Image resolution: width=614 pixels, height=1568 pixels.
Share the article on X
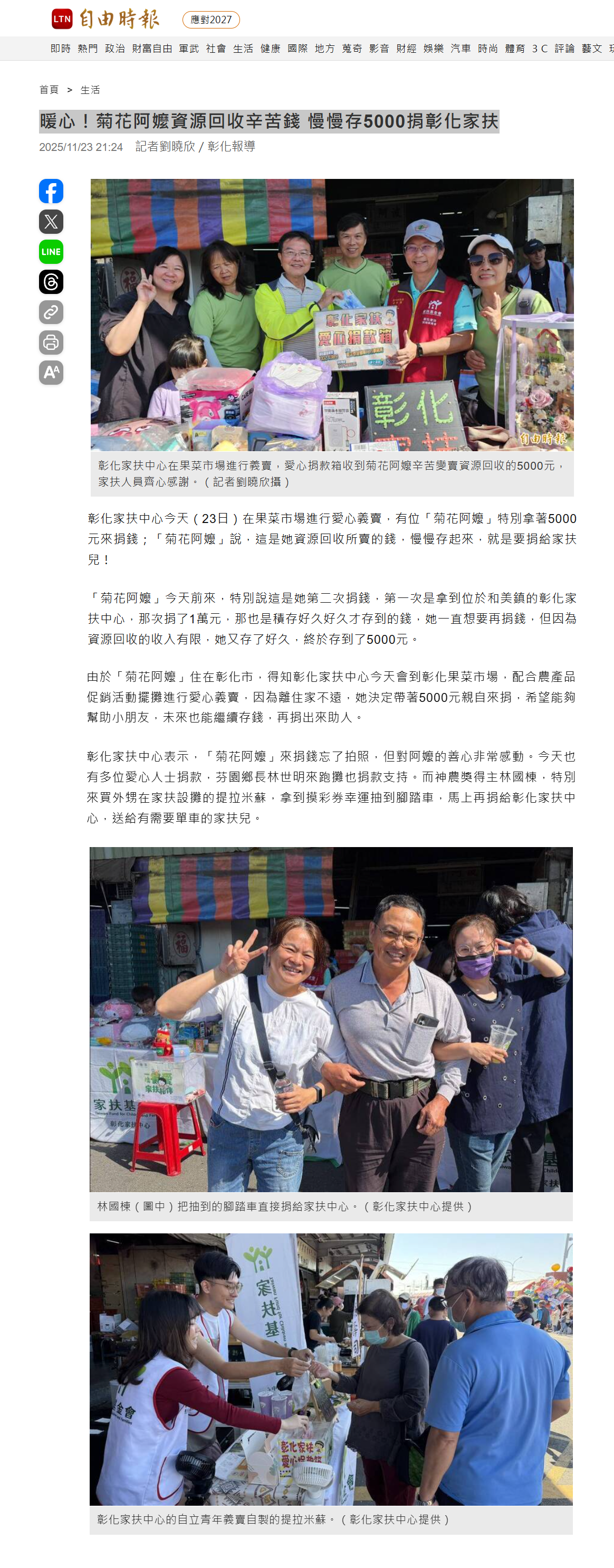[51, 222]
